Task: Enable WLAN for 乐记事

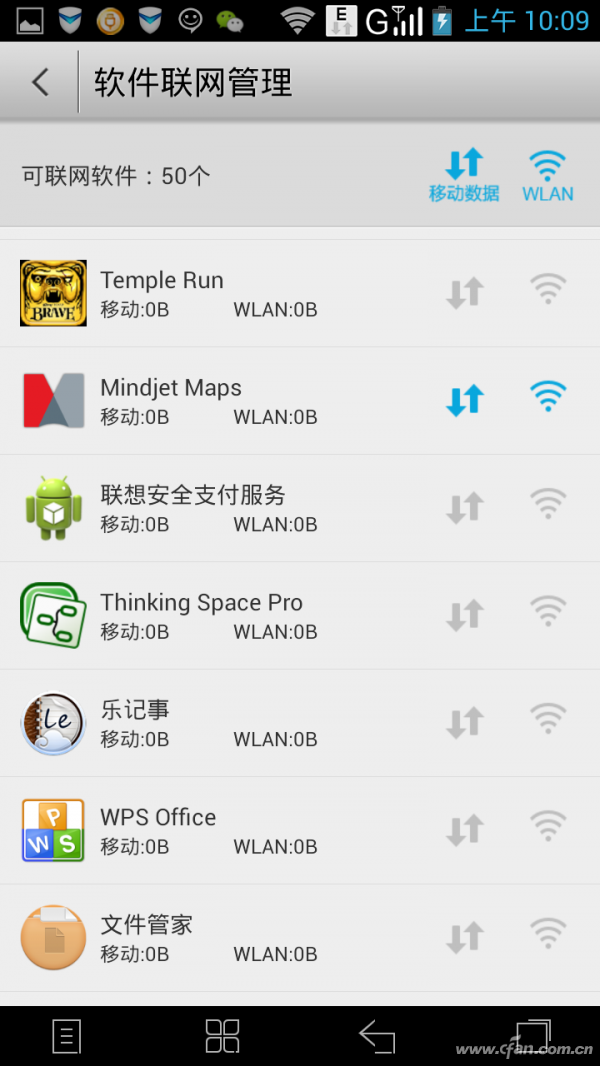Action: [x=548, y=721]
